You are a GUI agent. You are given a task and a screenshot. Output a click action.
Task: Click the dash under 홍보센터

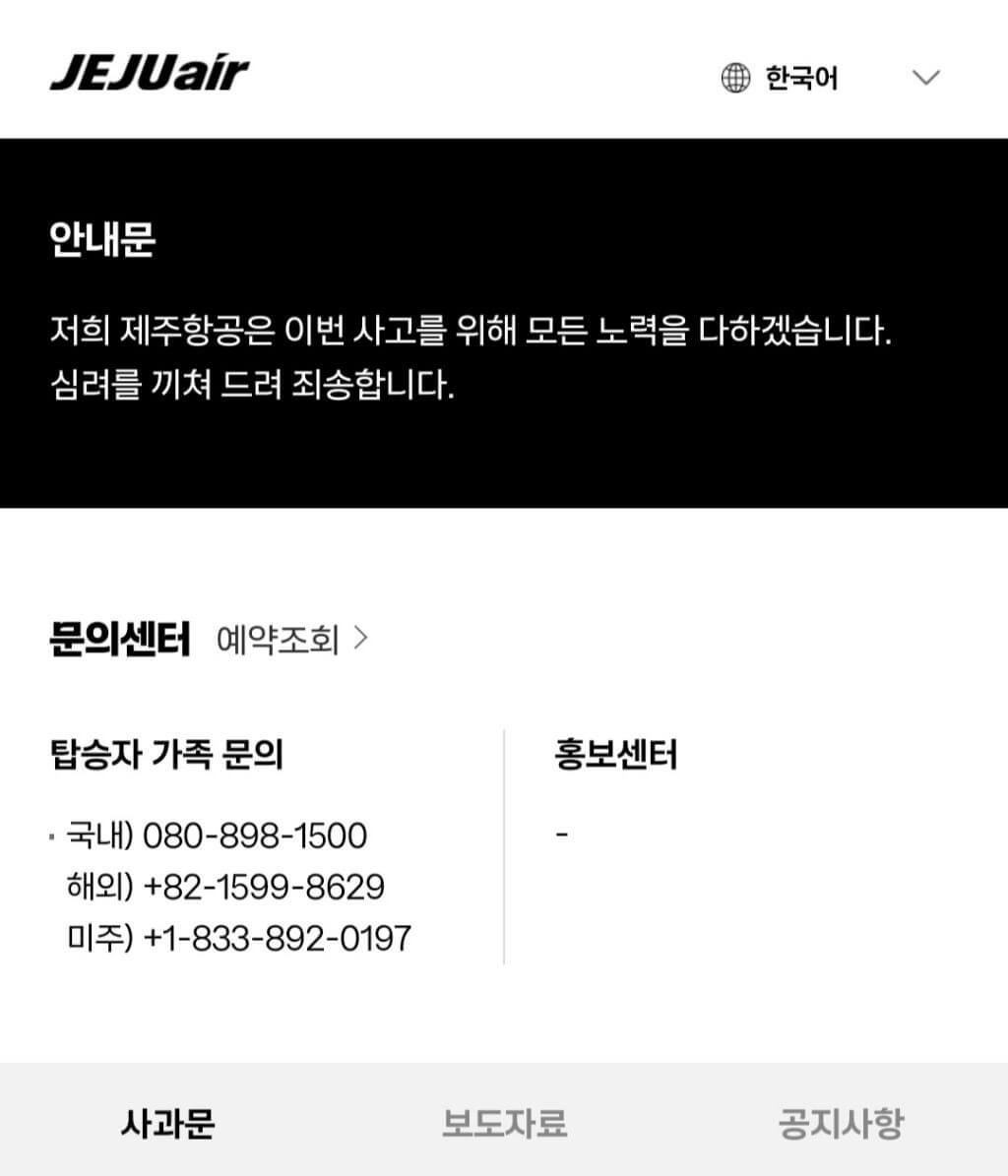point(561,835)
